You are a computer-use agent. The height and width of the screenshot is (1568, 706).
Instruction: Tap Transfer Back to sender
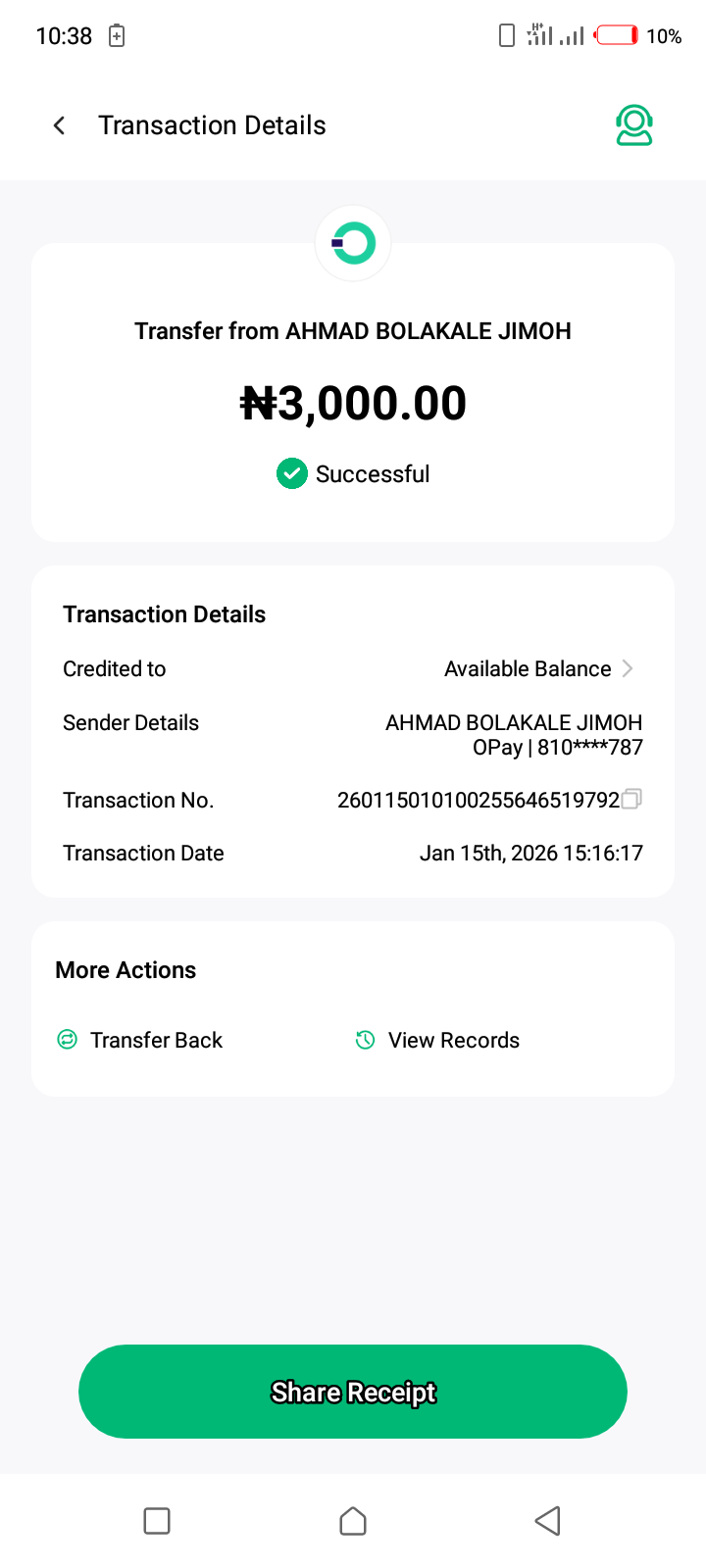140,1040
